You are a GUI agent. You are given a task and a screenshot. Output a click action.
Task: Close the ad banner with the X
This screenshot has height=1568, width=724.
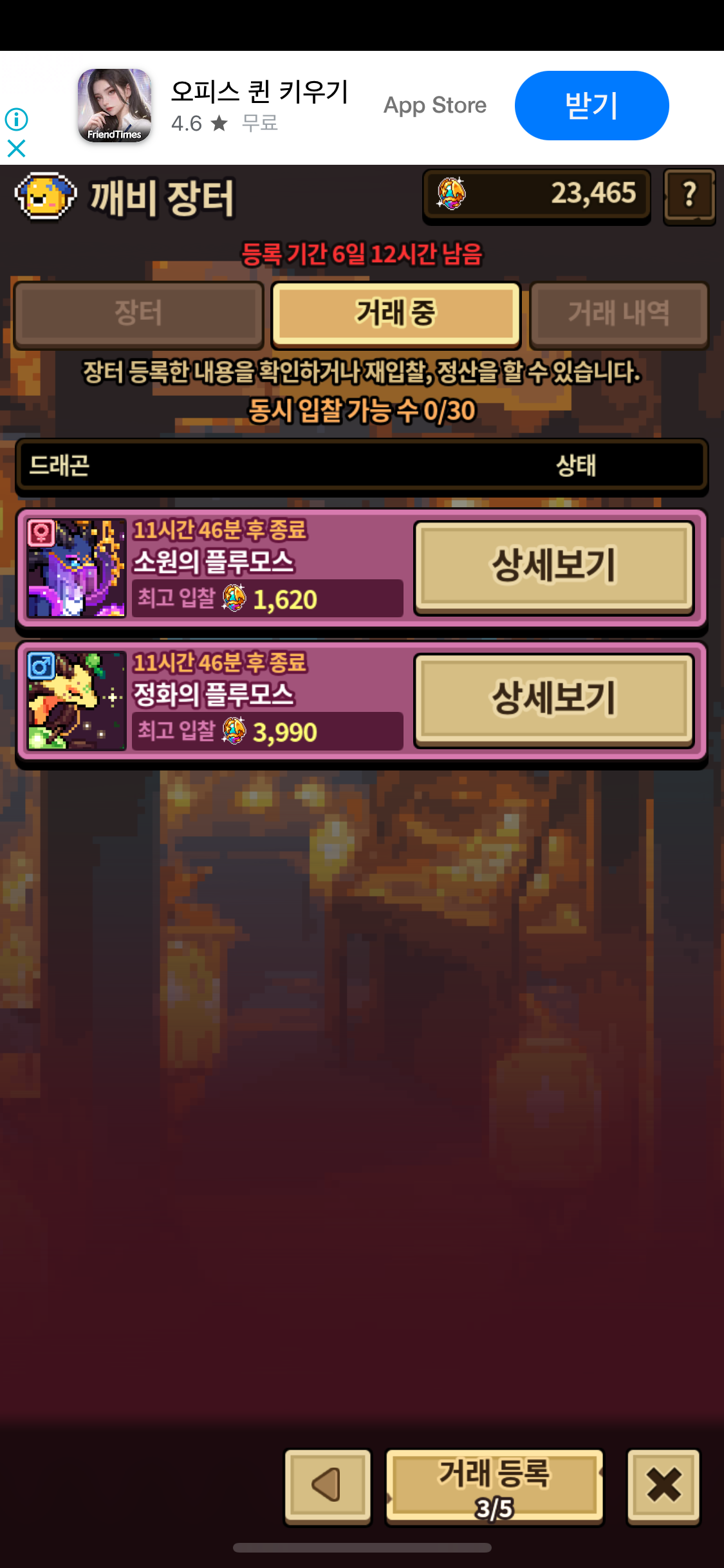[x=16, y=149]
